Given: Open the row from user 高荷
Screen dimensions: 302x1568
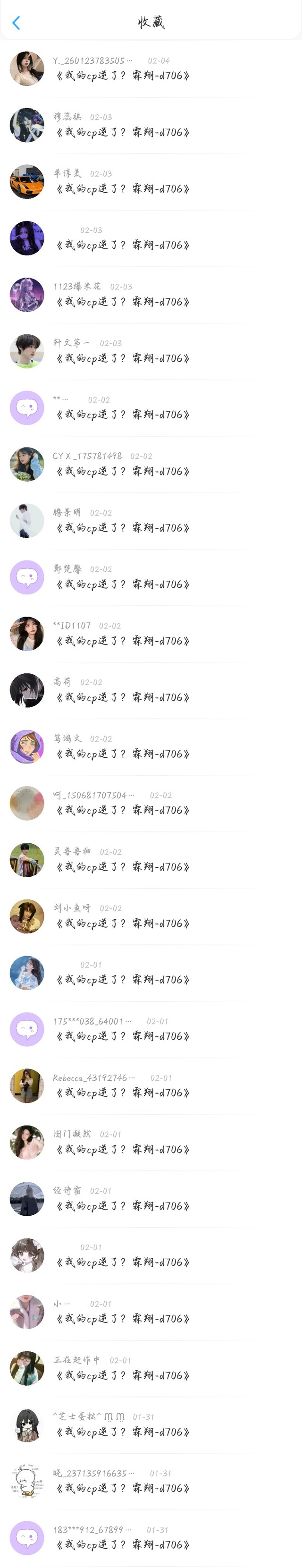Looking at the screenshot, I should (151, 690).
